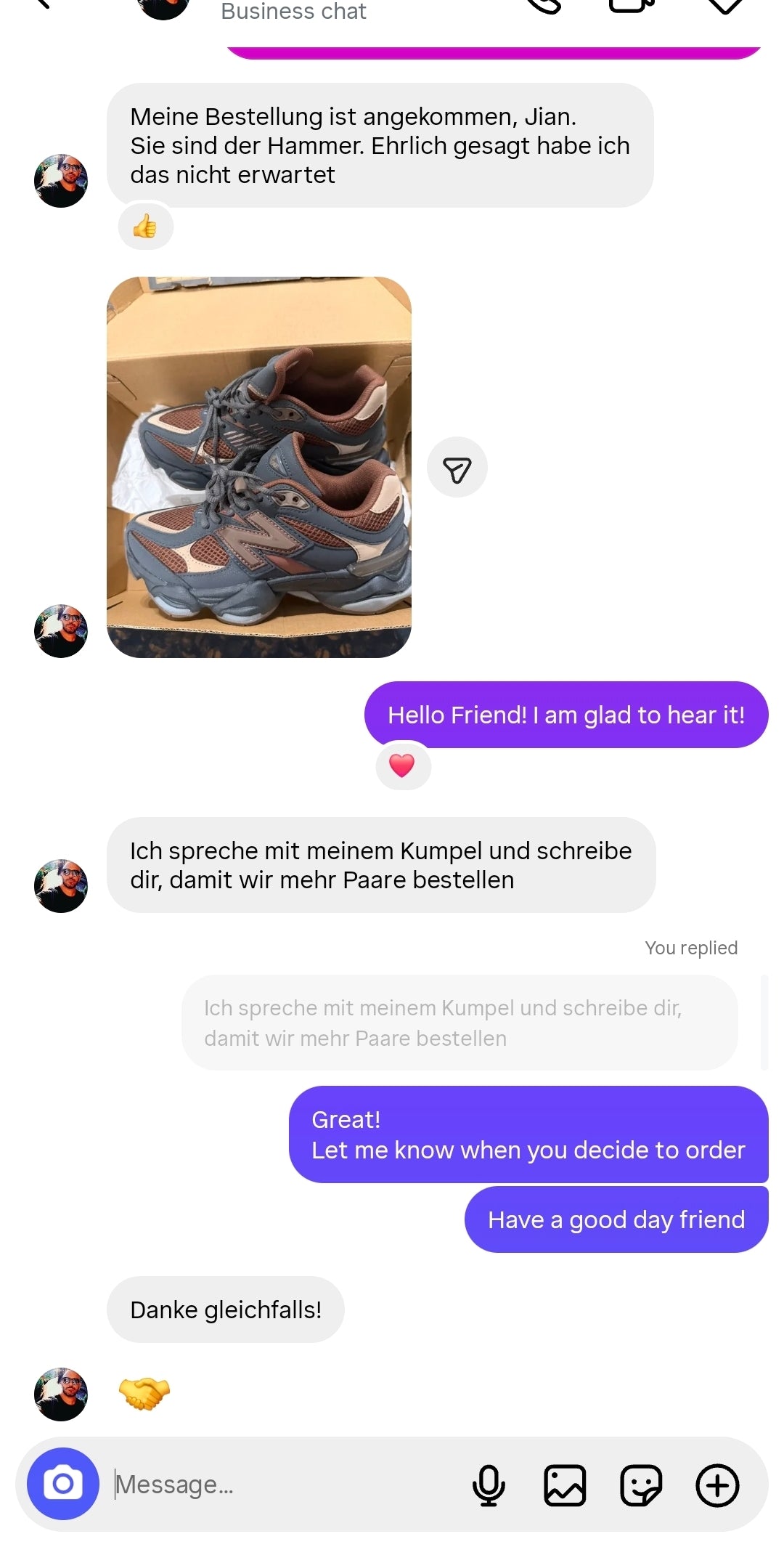
Task: Open the photo gallery picker
Action: 565,1485
